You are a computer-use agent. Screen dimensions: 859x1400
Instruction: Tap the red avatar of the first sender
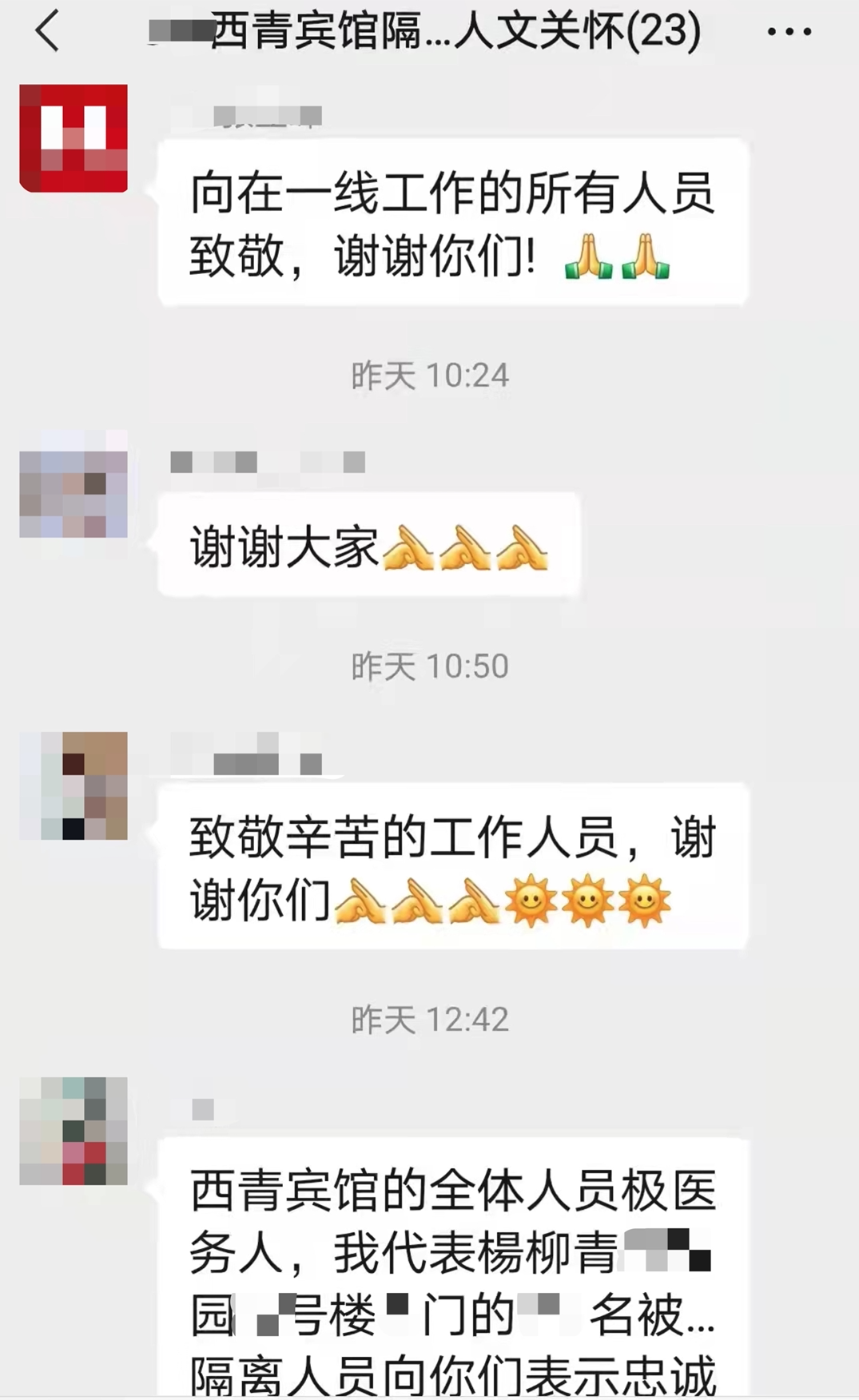pos(74,138)
